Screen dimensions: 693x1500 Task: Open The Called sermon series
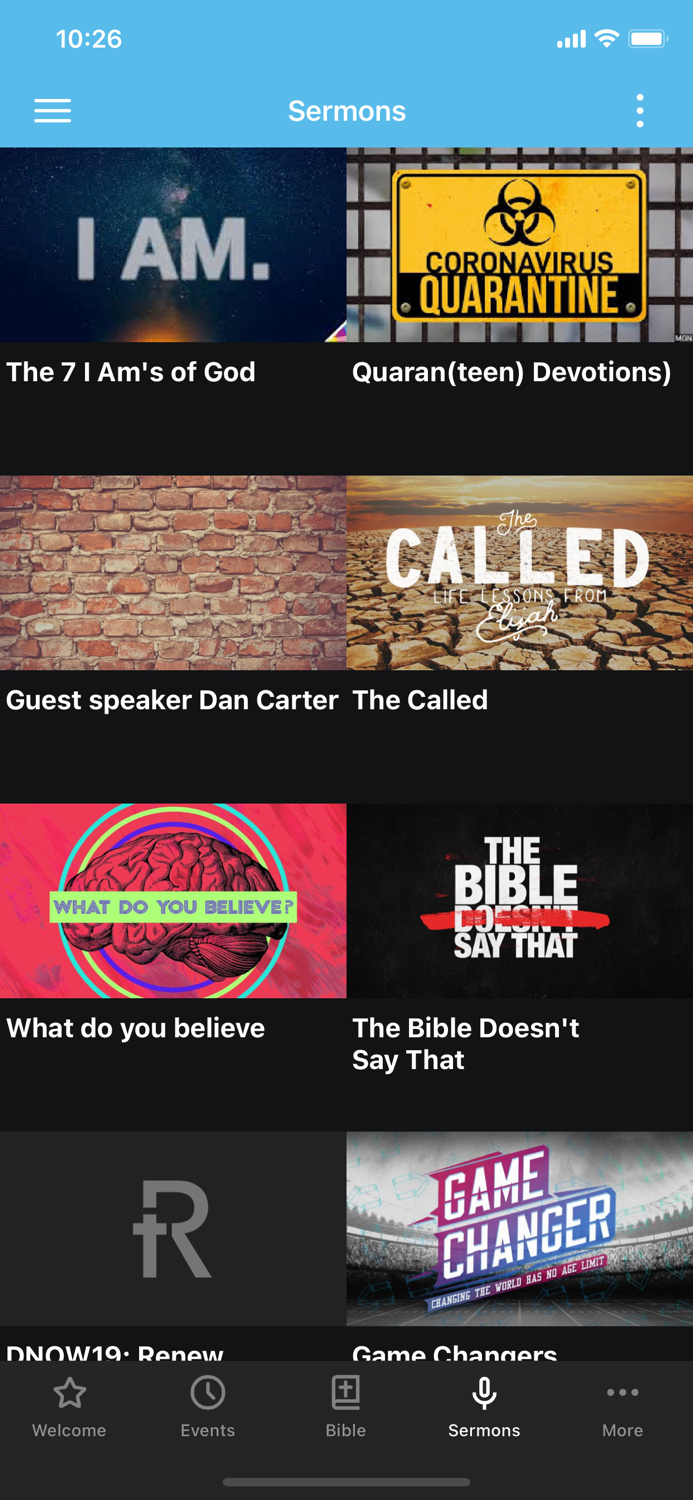(x=520, y=639)
